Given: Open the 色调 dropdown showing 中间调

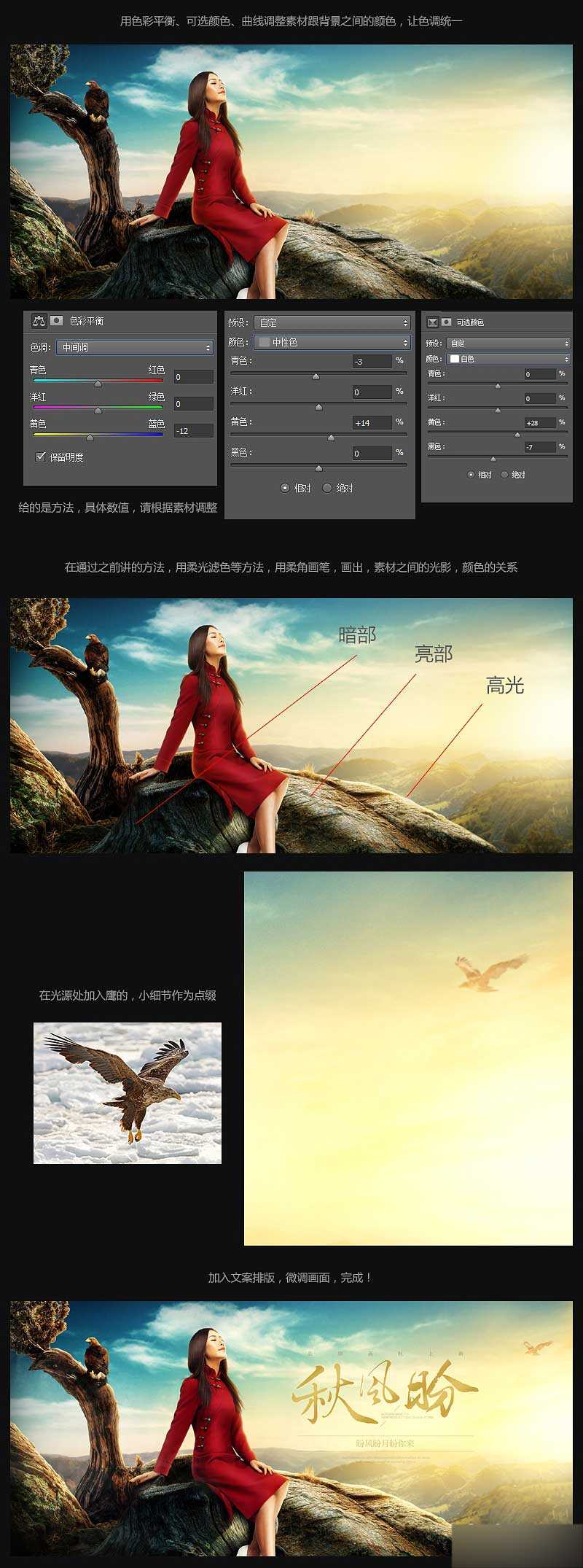Looking at the screenshot, I should (135, 348).
